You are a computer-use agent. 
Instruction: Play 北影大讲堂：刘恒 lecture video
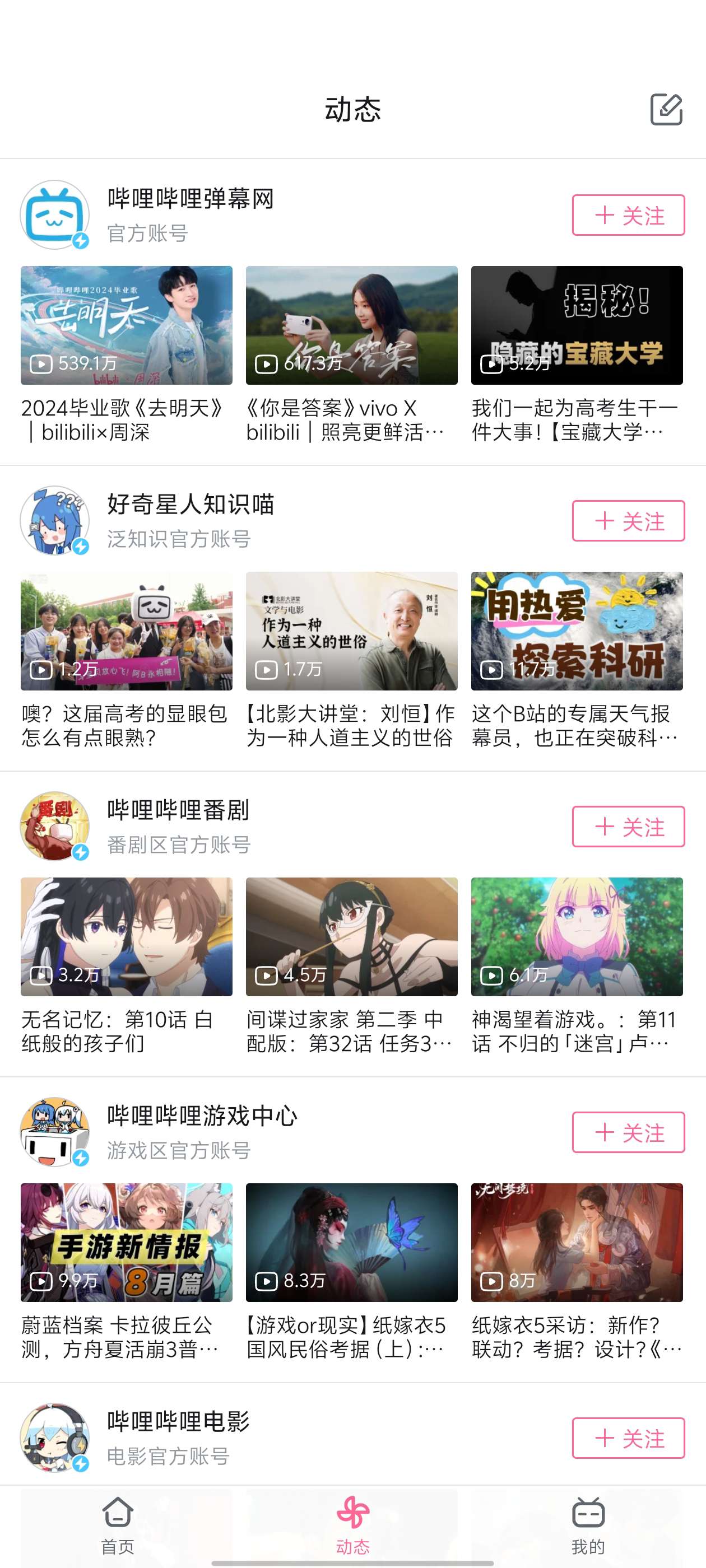pyautogui.click(x=351, y=631)
